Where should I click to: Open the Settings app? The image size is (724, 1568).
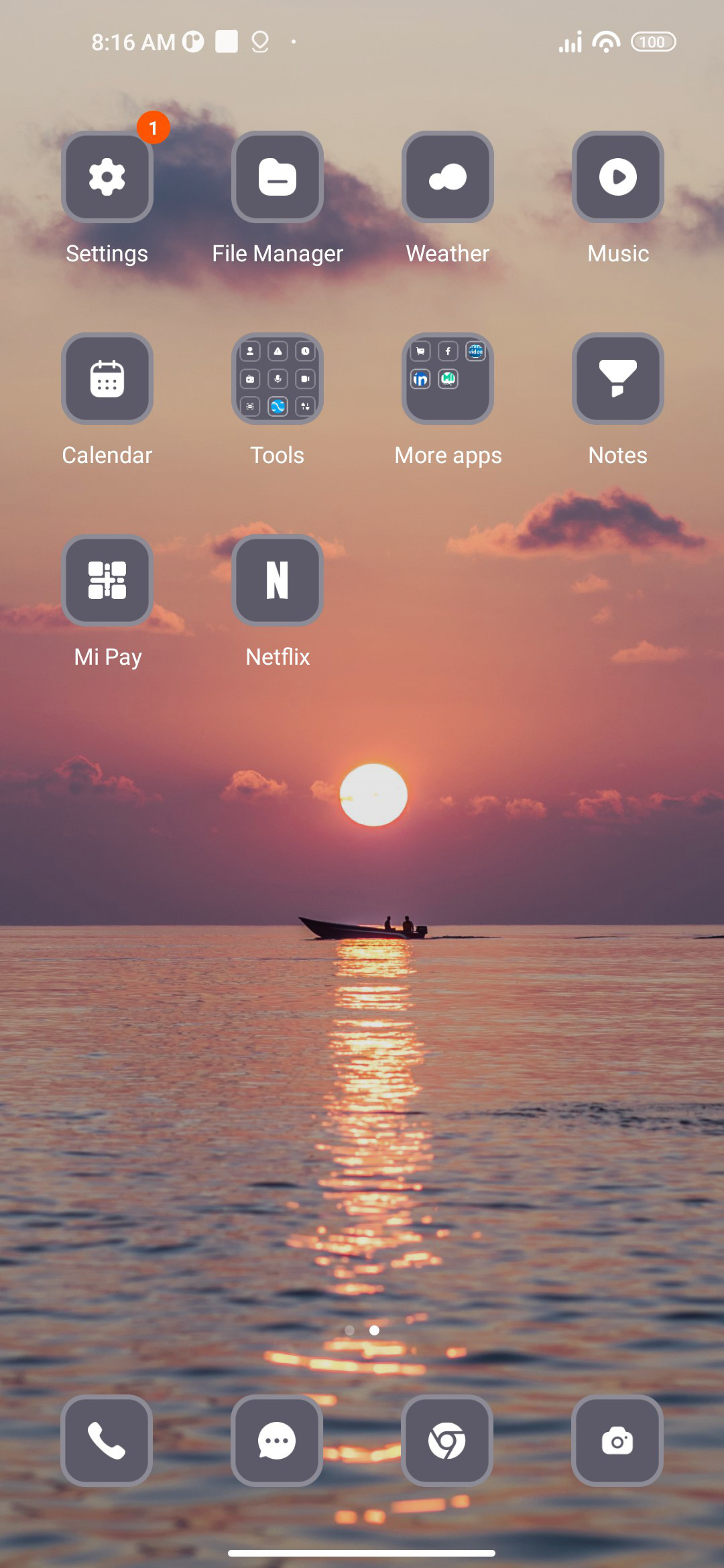(x=107, y=177)
